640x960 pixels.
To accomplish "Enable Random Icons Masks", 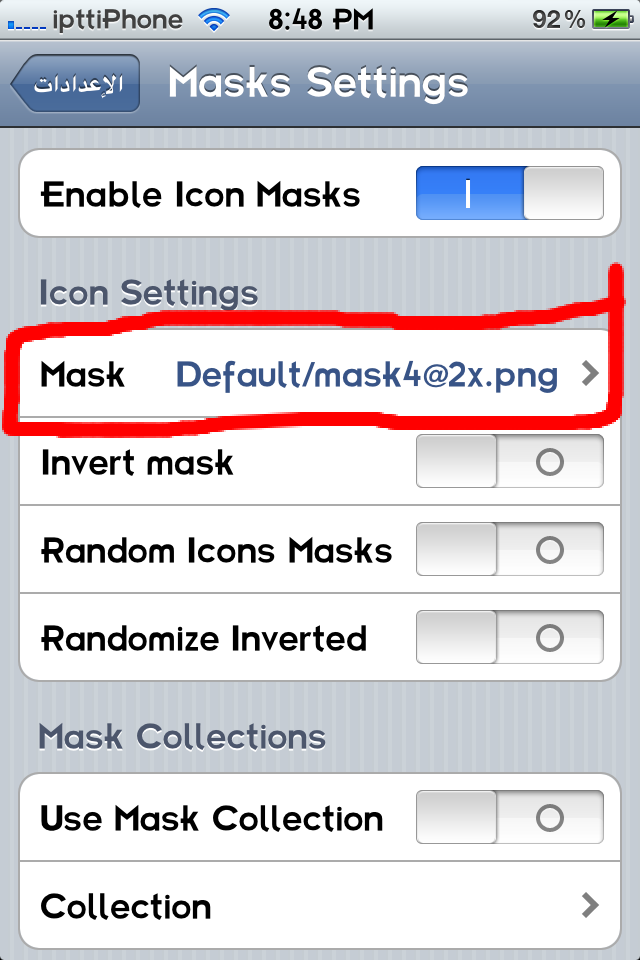I will [x=509, y=550].
